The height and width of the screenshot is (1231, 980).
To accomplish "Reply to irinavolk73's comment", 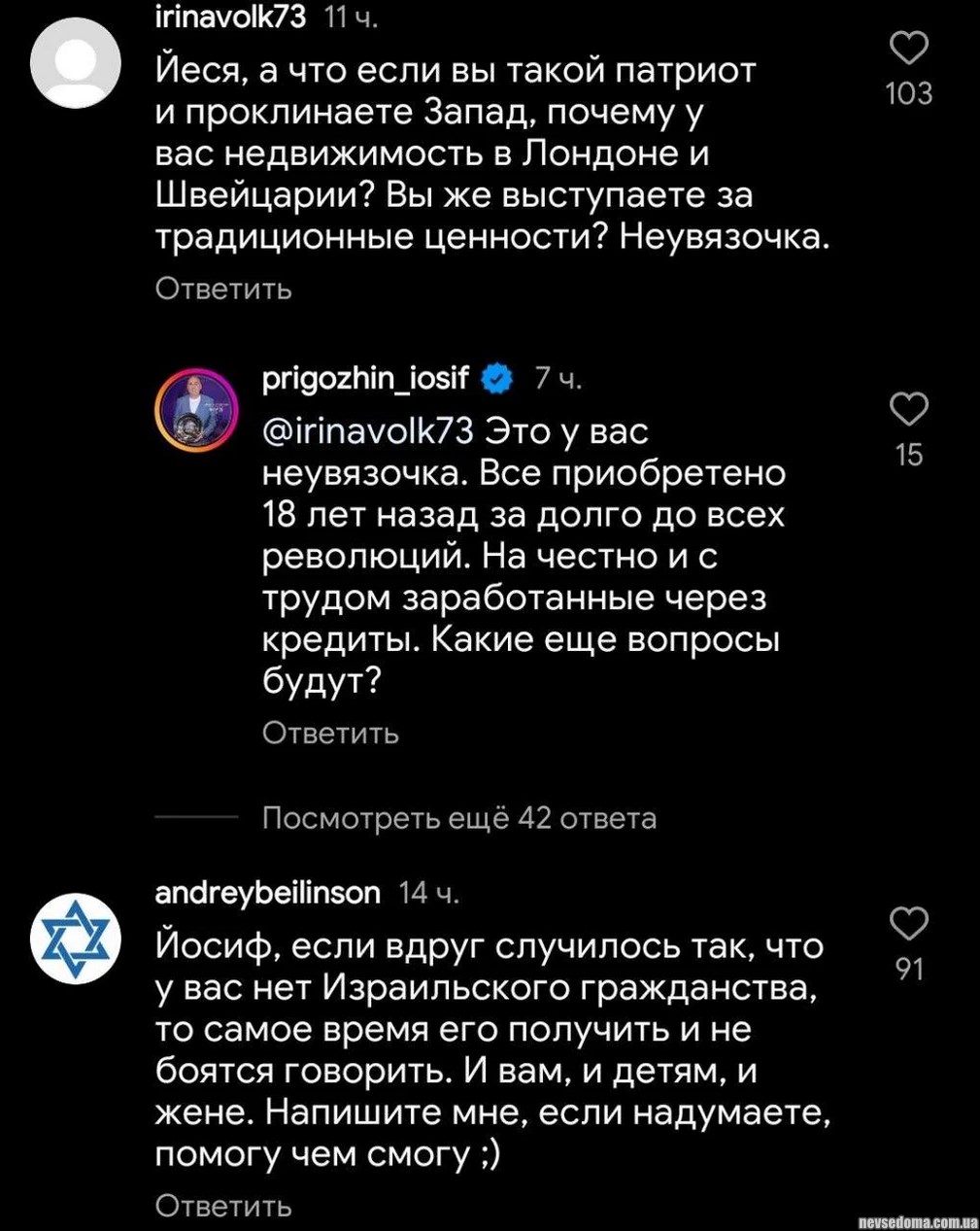I will pos(223,289).
